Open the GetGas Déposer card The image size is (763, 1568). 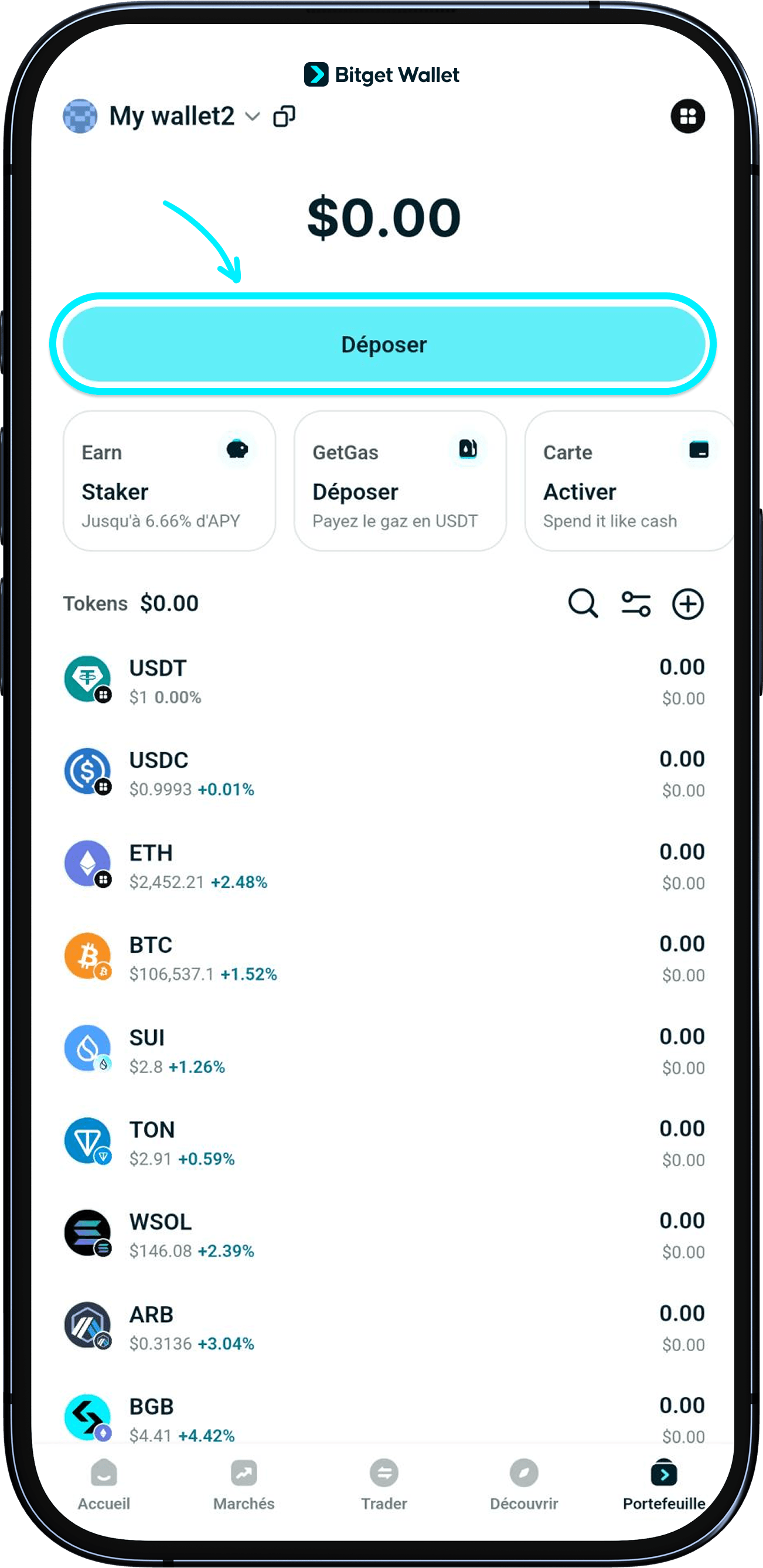pyautogui.click(x=400, y=481)
